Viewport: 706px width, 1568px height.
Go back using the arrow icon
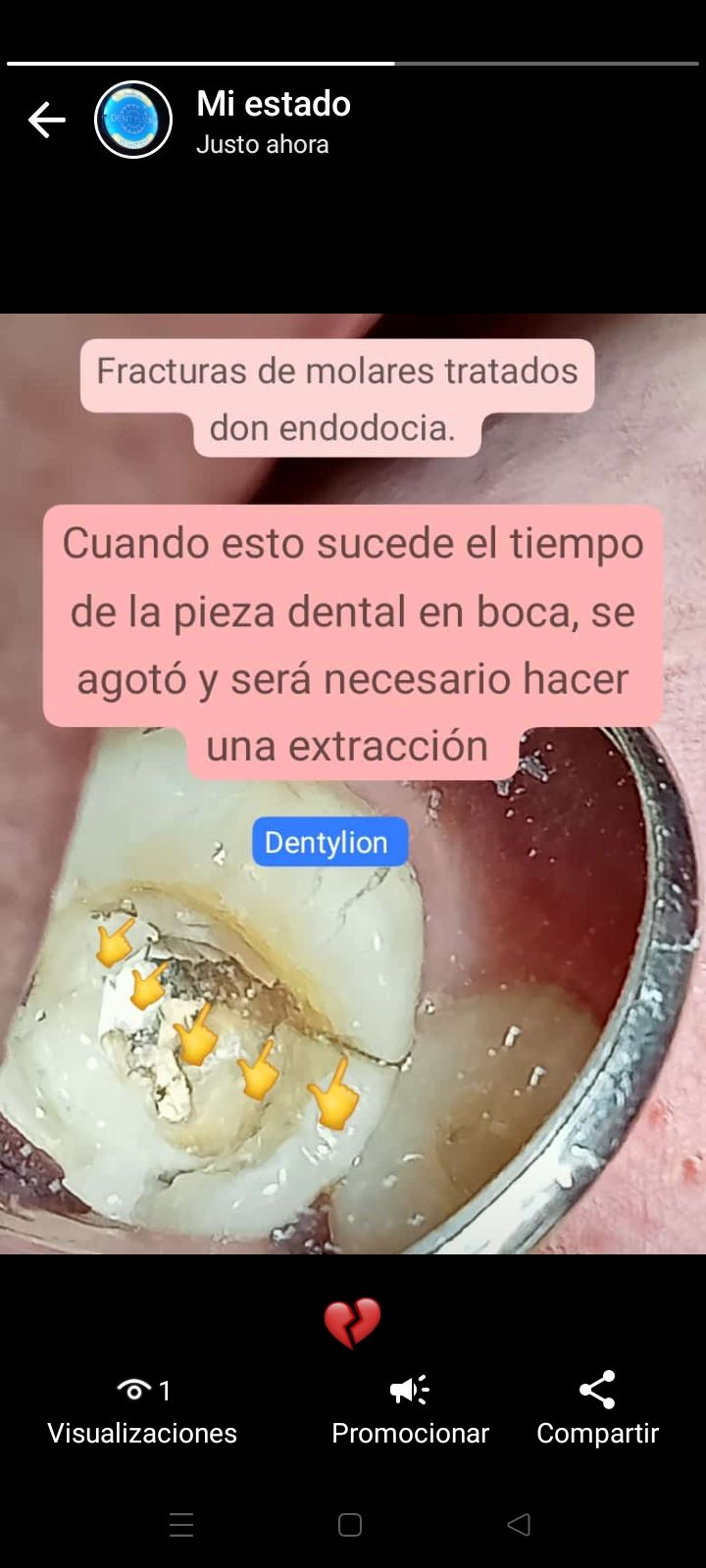click(x=46, y=121)
